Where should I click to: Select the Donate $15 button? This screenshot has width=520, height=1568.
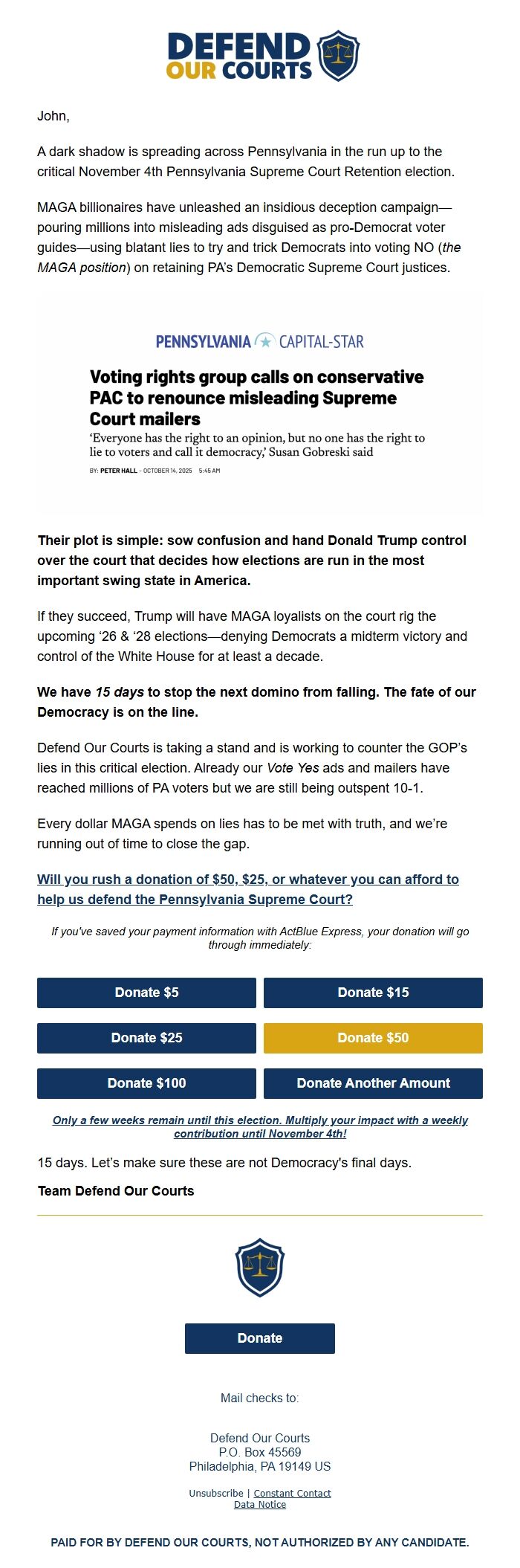tap(373, 993)
